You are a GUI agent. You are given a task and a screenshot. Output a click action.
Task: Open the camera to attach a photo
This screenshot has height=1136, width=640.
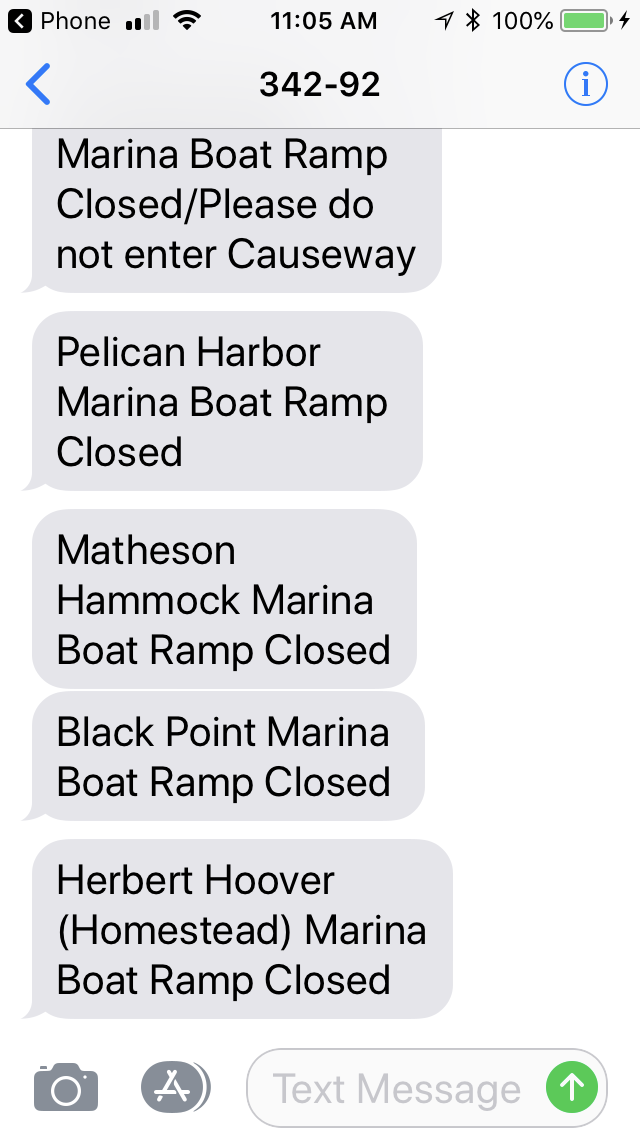click(x=66, y=1087)
